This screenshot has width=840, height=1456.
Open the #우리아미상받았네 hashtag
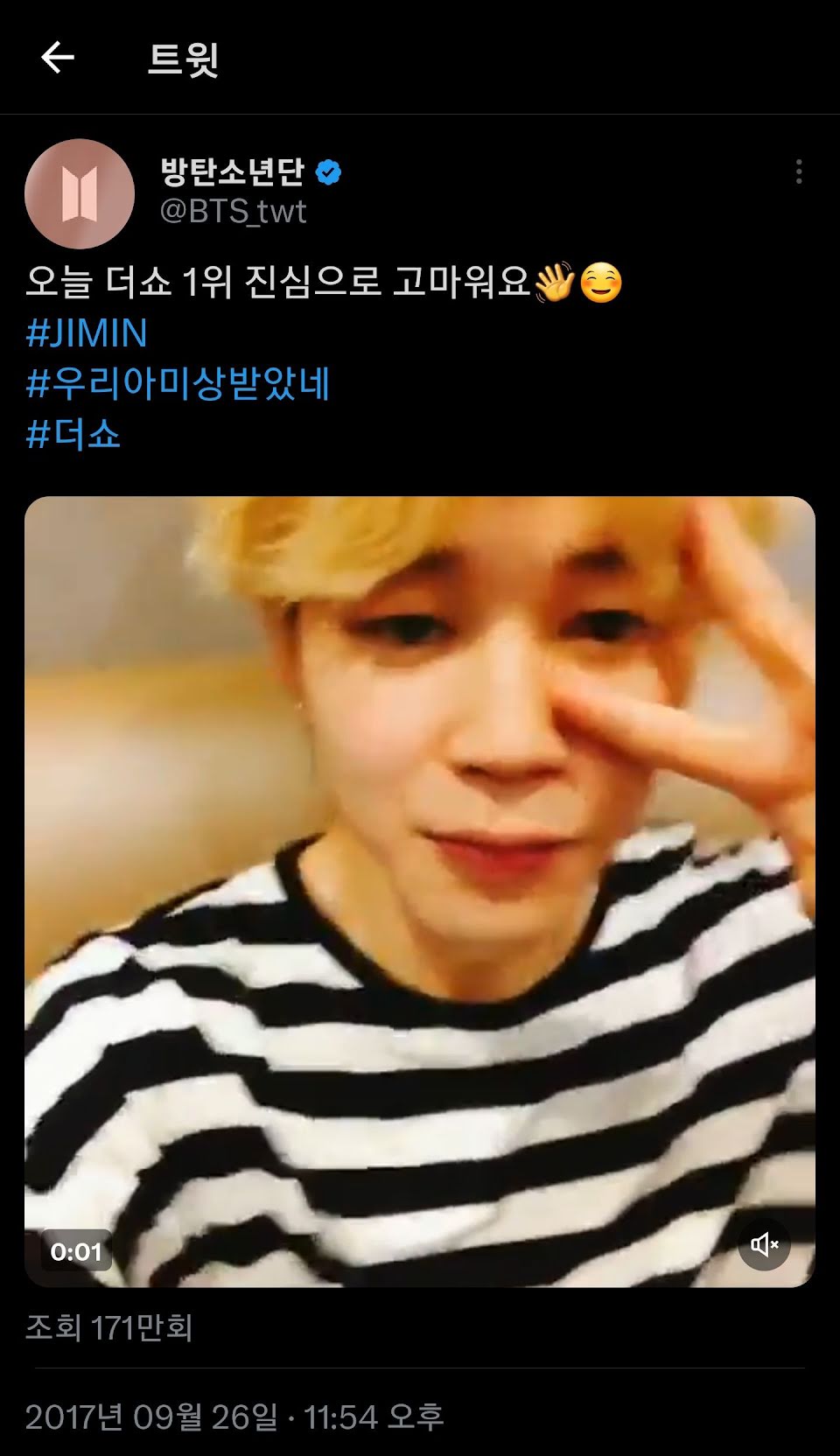tap(178, 383)
